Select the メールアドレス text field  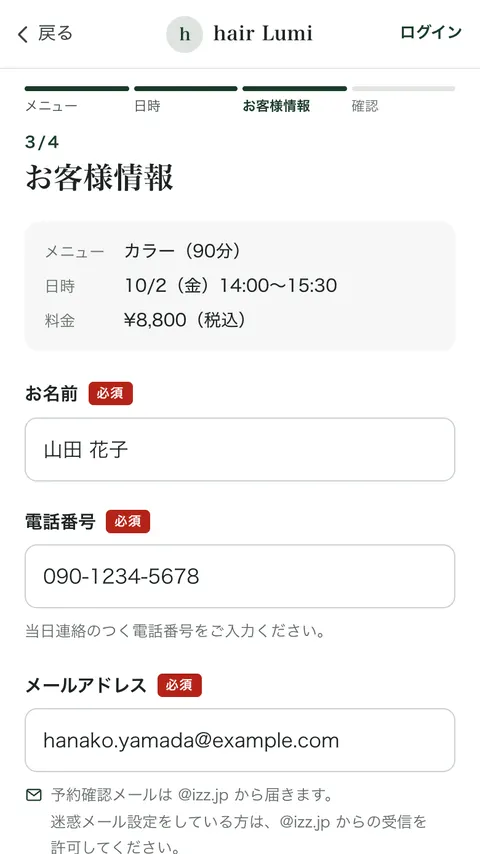240,740
